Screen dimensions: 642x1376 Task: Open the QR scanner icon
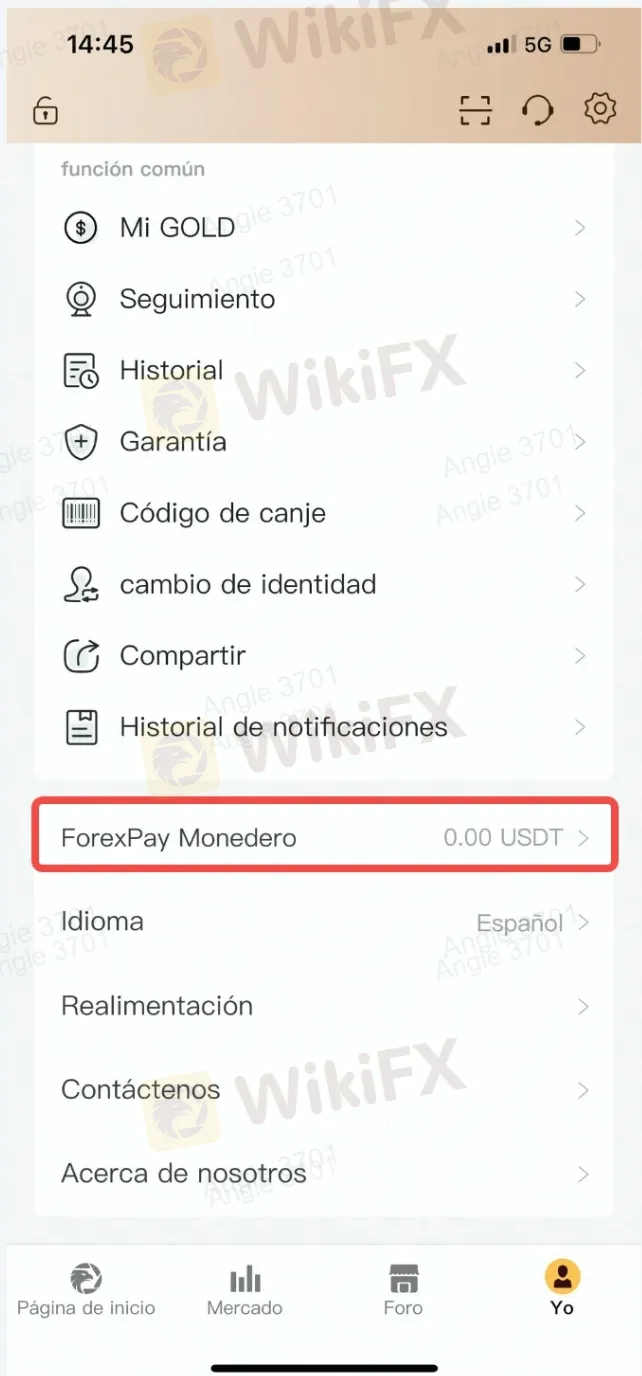tap(476, 110)
